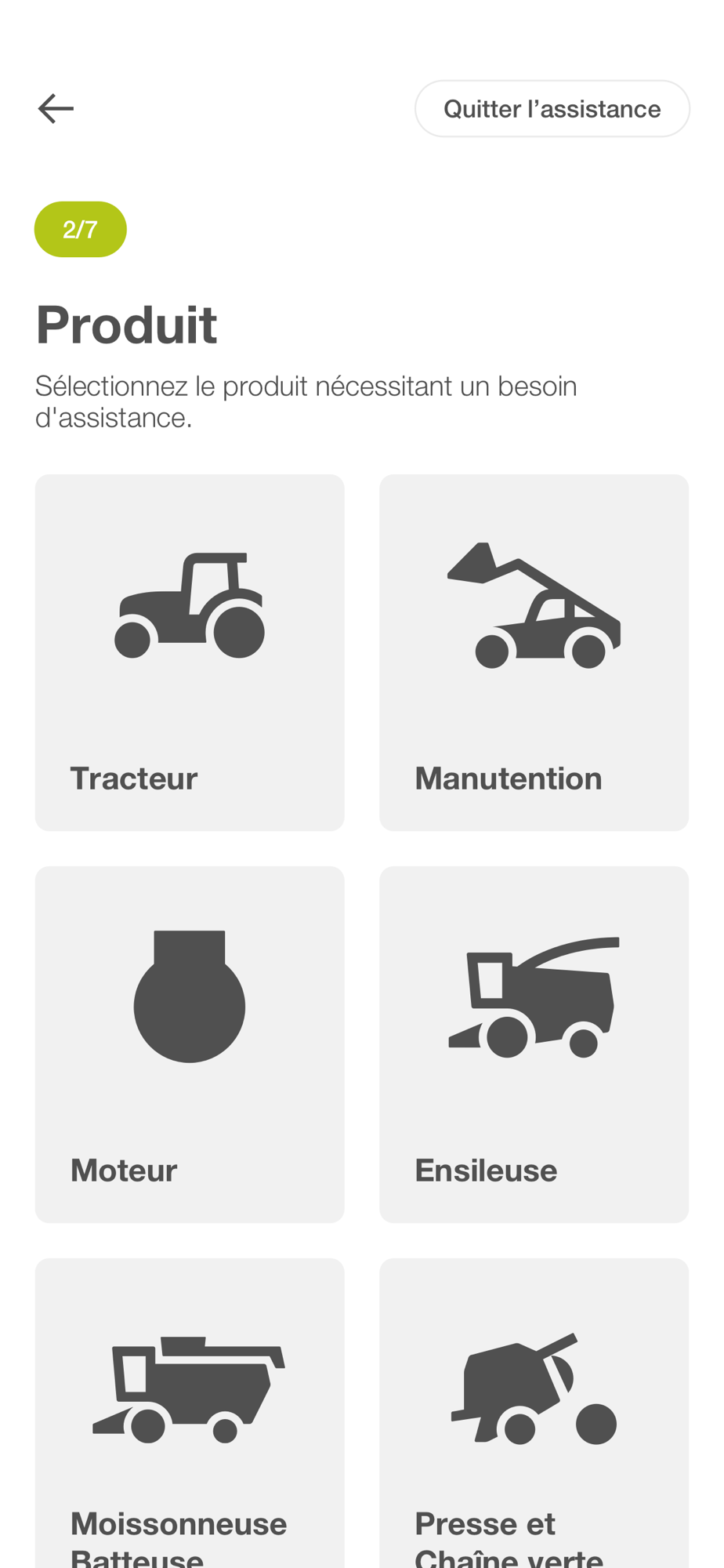Go back with the arrow icon
724x1568 pixels.
pyautogui.click(x=56, y=108)
